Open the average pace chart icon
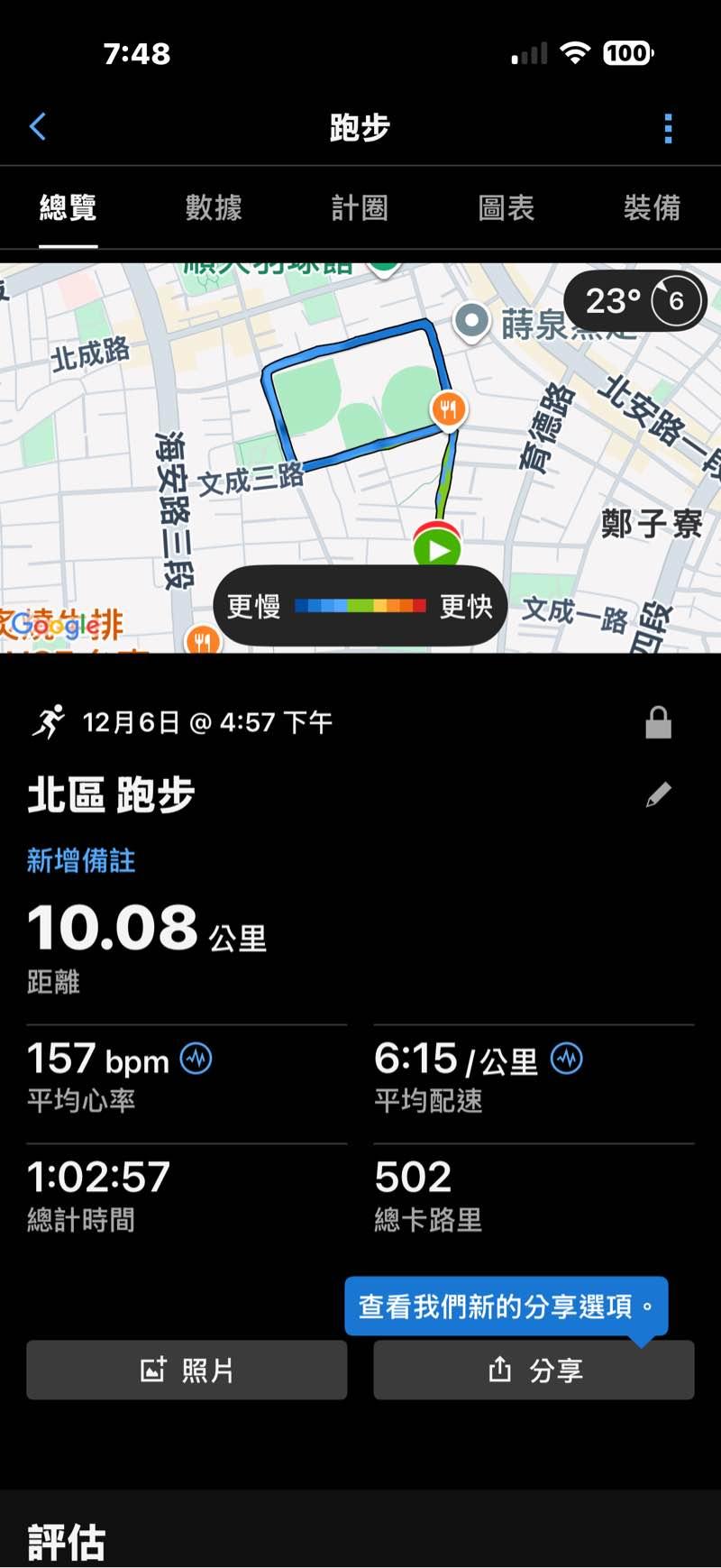 point(567,1058)
